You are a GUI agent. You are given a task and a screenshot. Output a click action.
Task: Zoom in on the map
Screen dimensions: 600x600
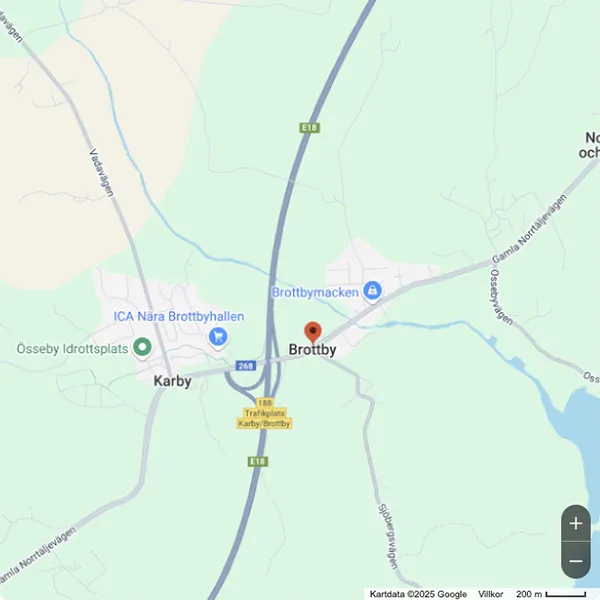(576, 523)
